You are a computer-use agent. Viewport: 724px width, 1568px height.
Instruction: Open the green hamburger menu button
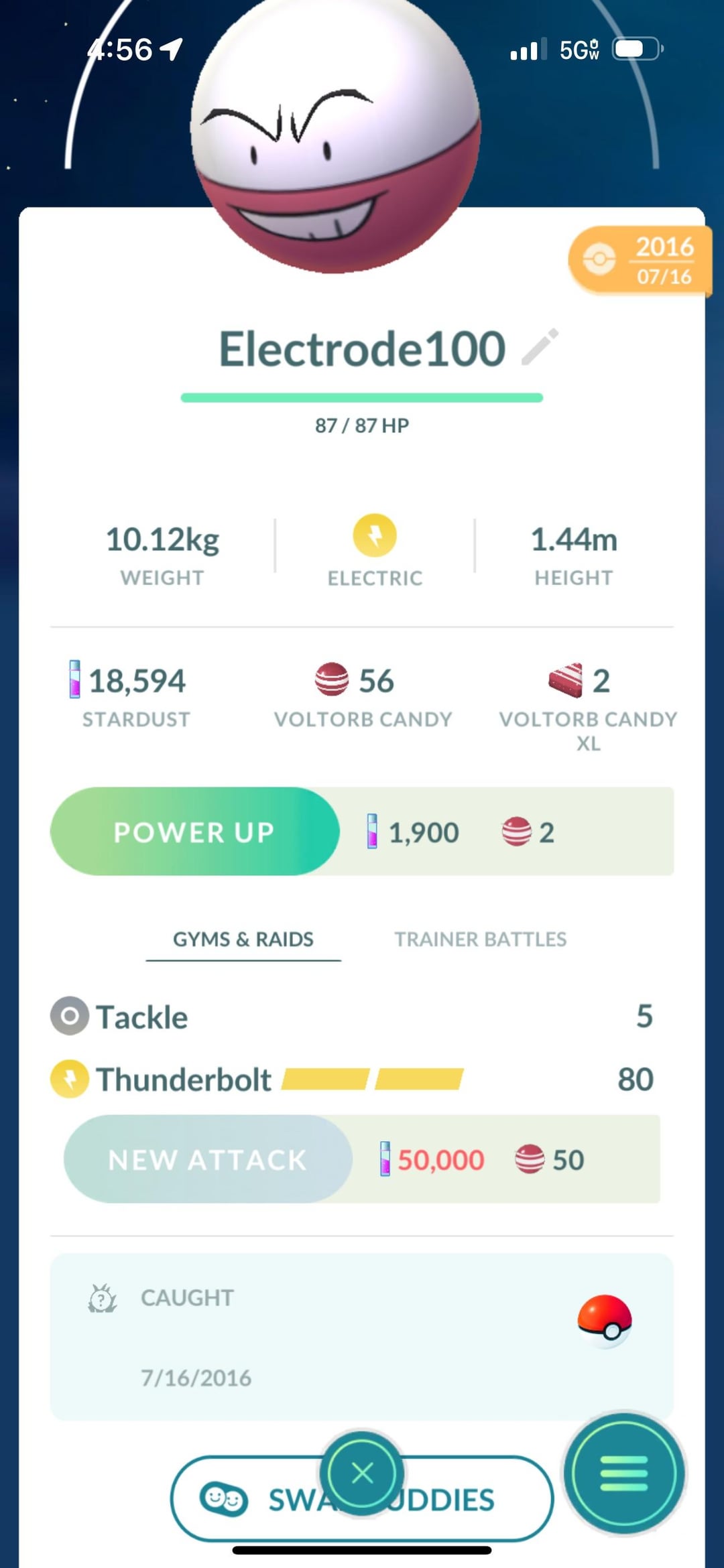623,1473
